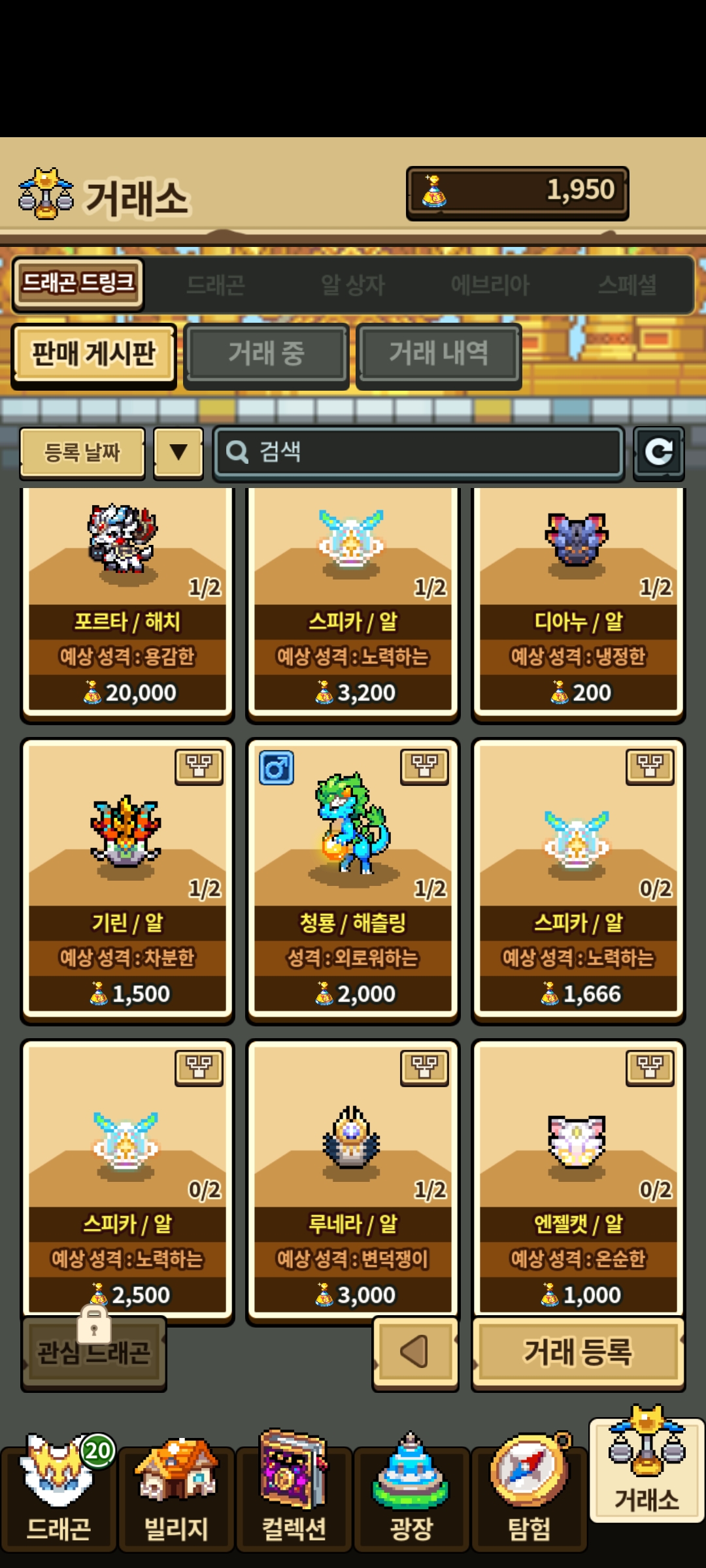The image size is (706, 1568).
Task: Open the 거래 중 tab
Action: coord(266,354)
